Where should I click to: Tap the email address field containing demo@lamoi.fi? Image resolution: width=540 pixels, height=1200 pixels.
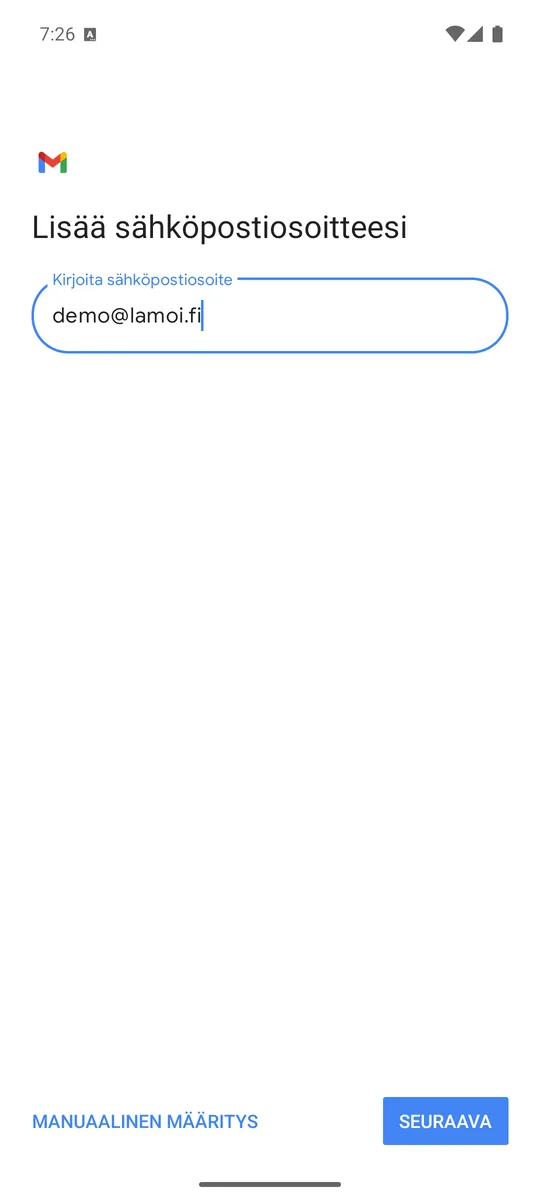point(270,316)
